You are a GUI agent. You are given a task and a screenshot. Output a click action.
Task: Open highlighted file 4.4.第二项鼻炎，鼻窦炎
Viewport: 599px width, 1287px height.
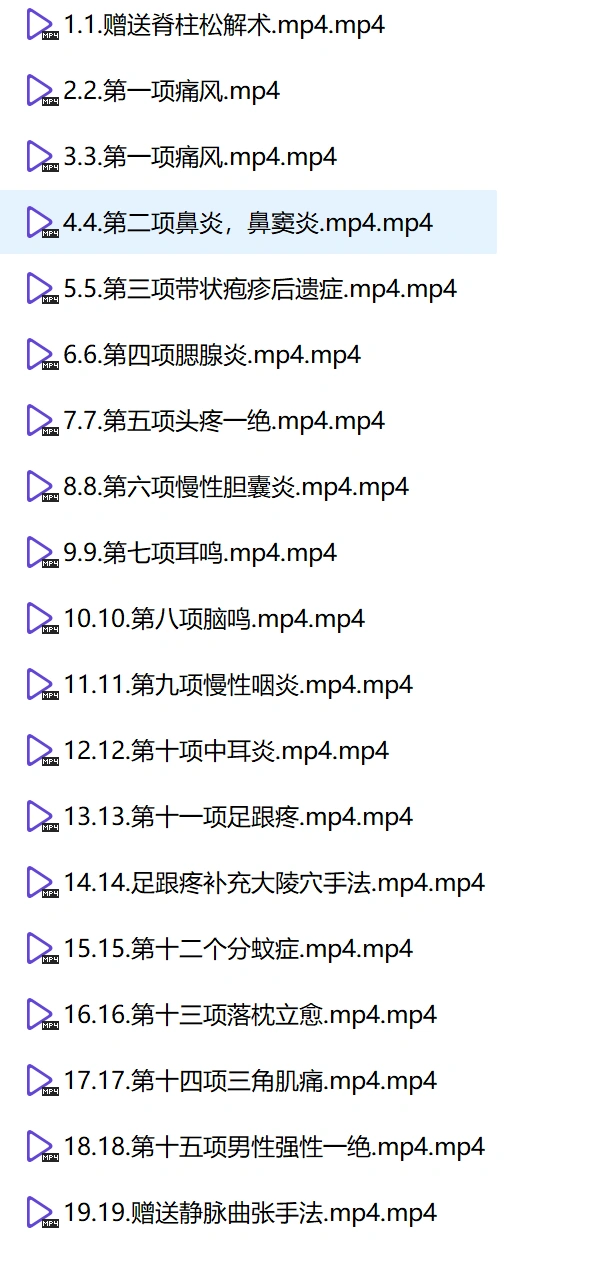tap(248, 222)
